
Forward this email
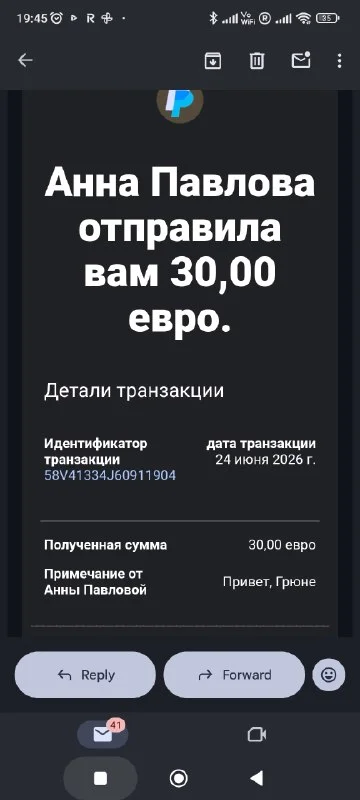tap(234, 674)
